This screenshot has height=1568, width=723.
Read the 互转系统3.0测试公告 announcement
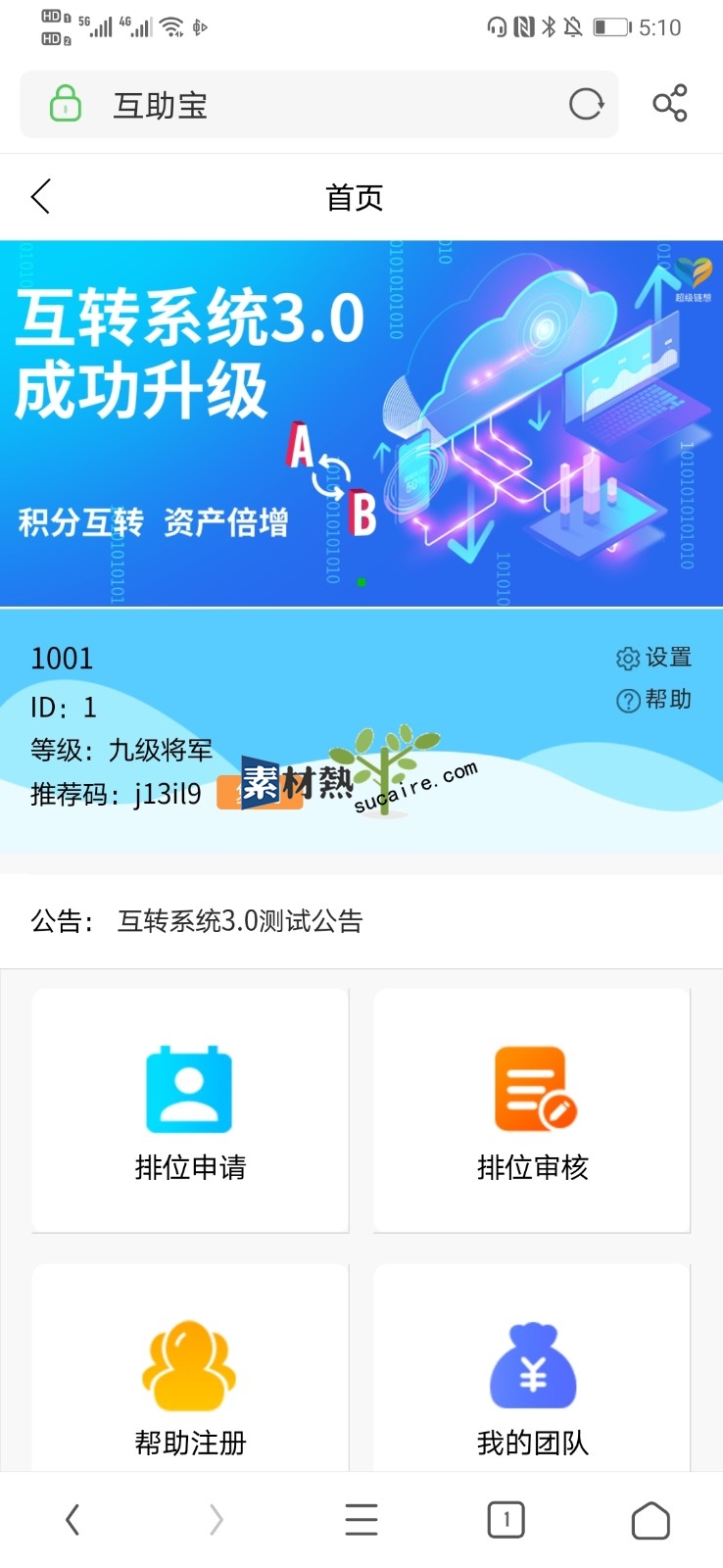pos(240,921)
